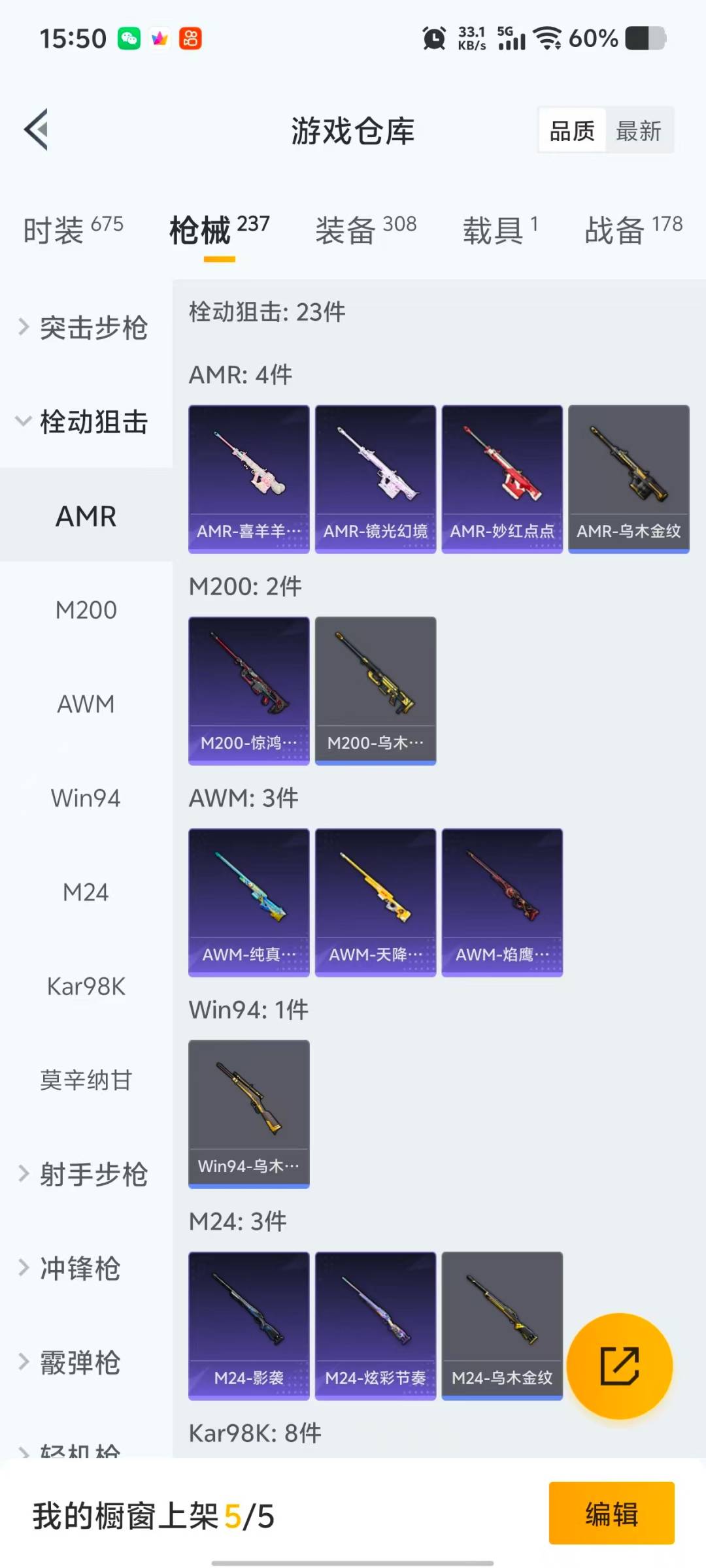The height and width of the screenshot is (1568, 706).
Task: View the Win94-乌木金纹 skin
Action: 248,1111
